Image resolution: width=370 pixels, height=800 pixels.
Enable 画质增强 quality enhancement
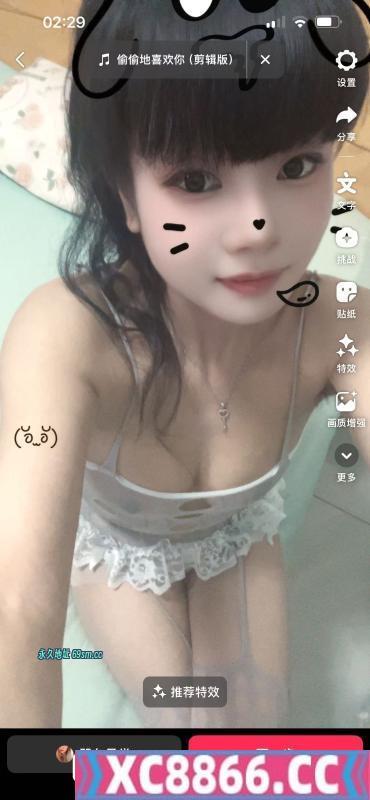[x=347, y=409]
